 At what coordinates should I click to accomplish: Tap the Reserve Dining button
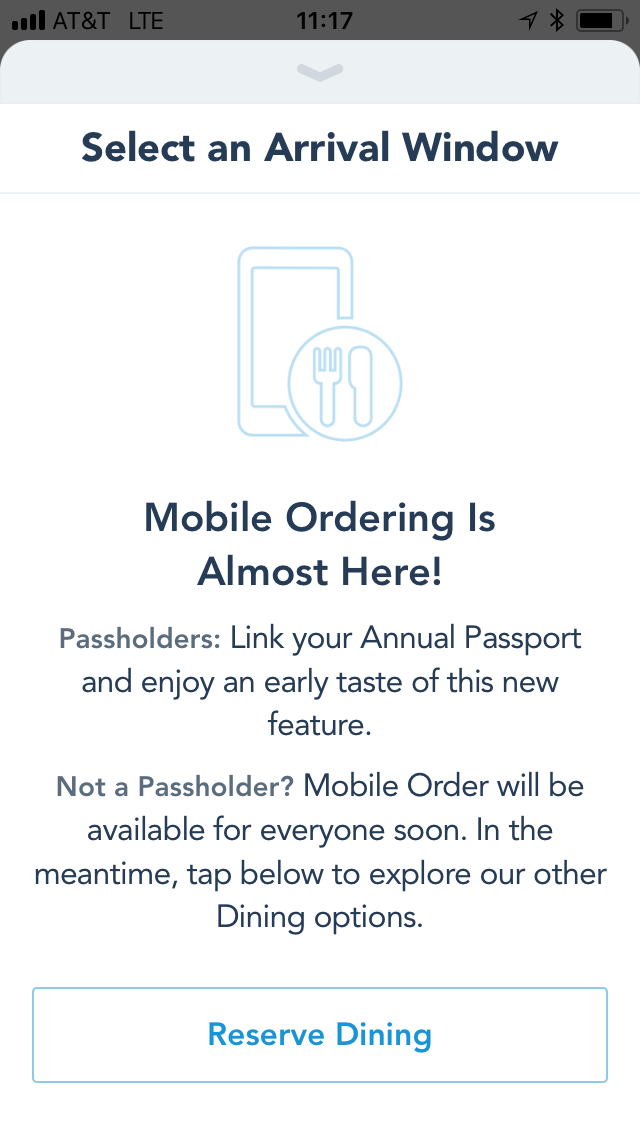pyautogui.click(x=320, y=1034)
